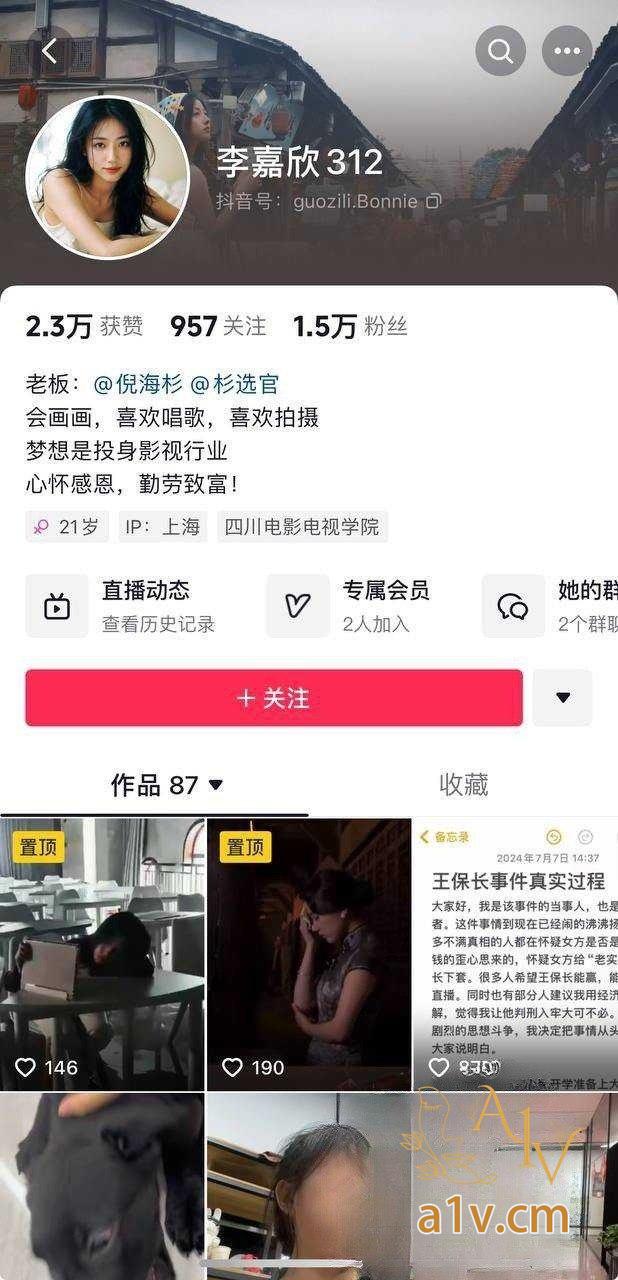Open the @倪海杉 mention link

pyautogui.click(x=137, y=383)
